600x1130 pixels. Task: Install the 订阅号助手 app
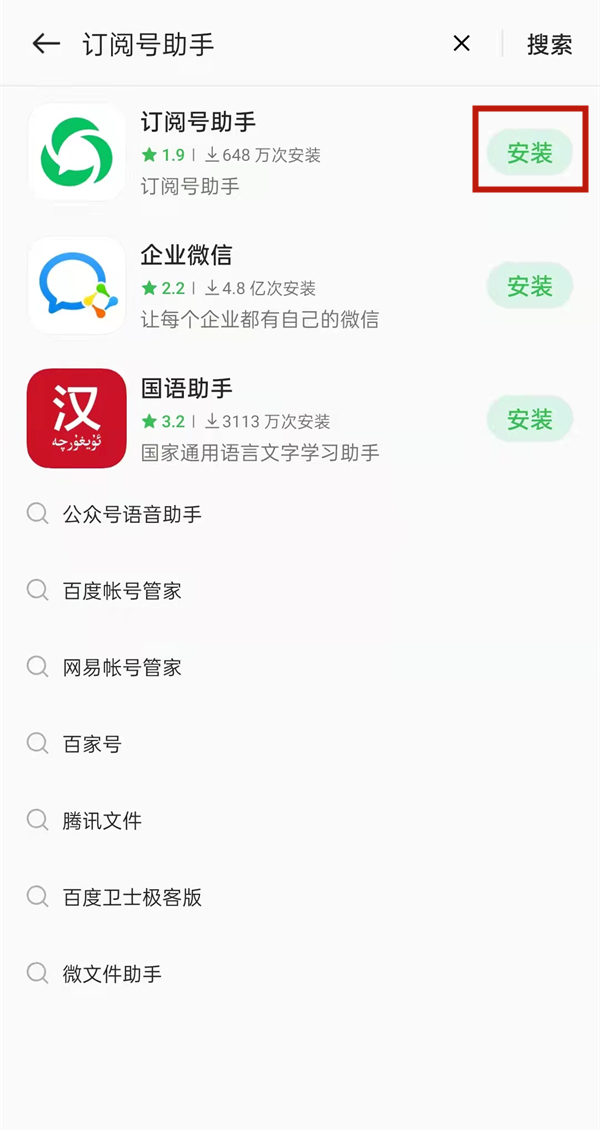point(530,153)
